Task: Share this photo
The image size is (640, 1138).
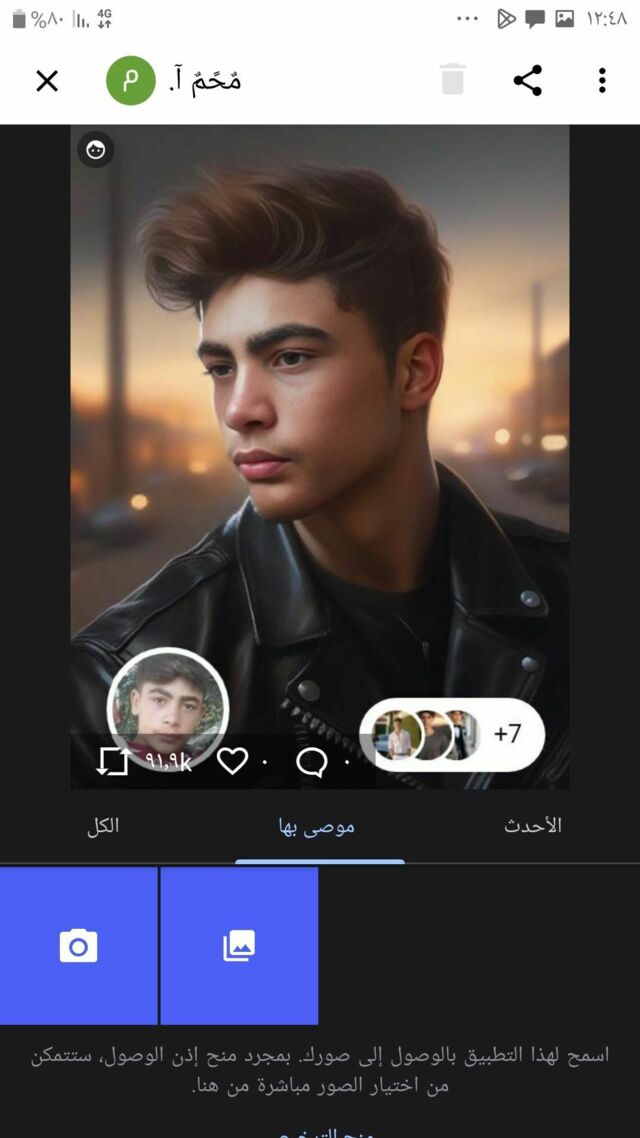Action: point(527,81)
